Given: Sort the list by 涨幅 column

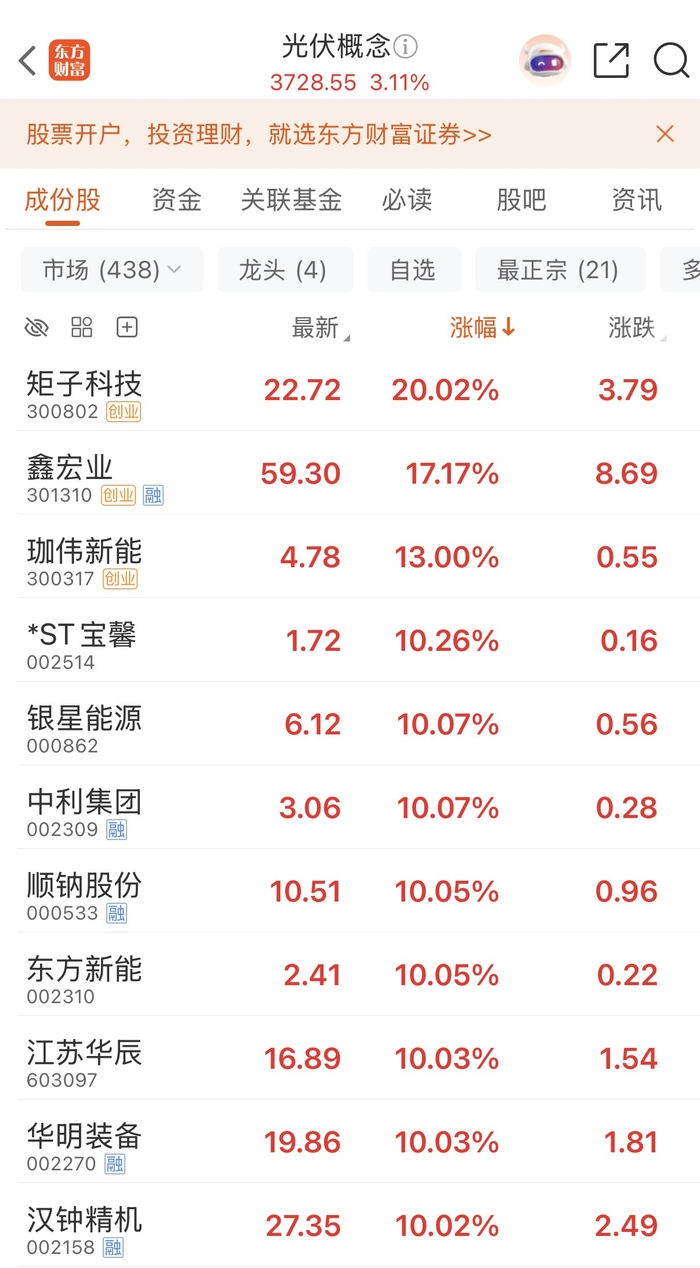Looking at the screenshot, I should (x=482, y=327).
